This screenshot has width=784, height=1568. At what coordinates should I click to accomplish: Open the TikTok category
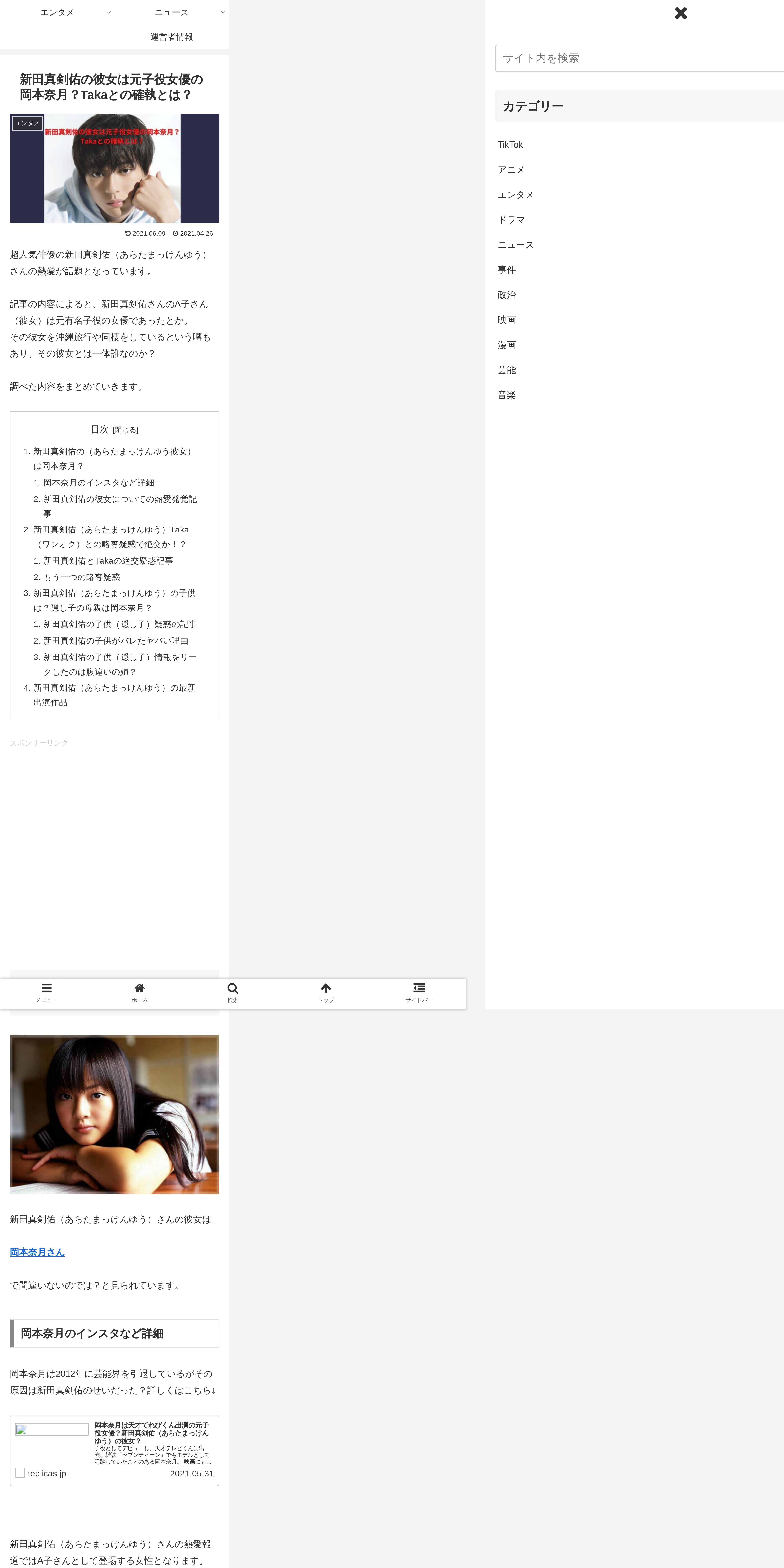(x=510, y=144)
